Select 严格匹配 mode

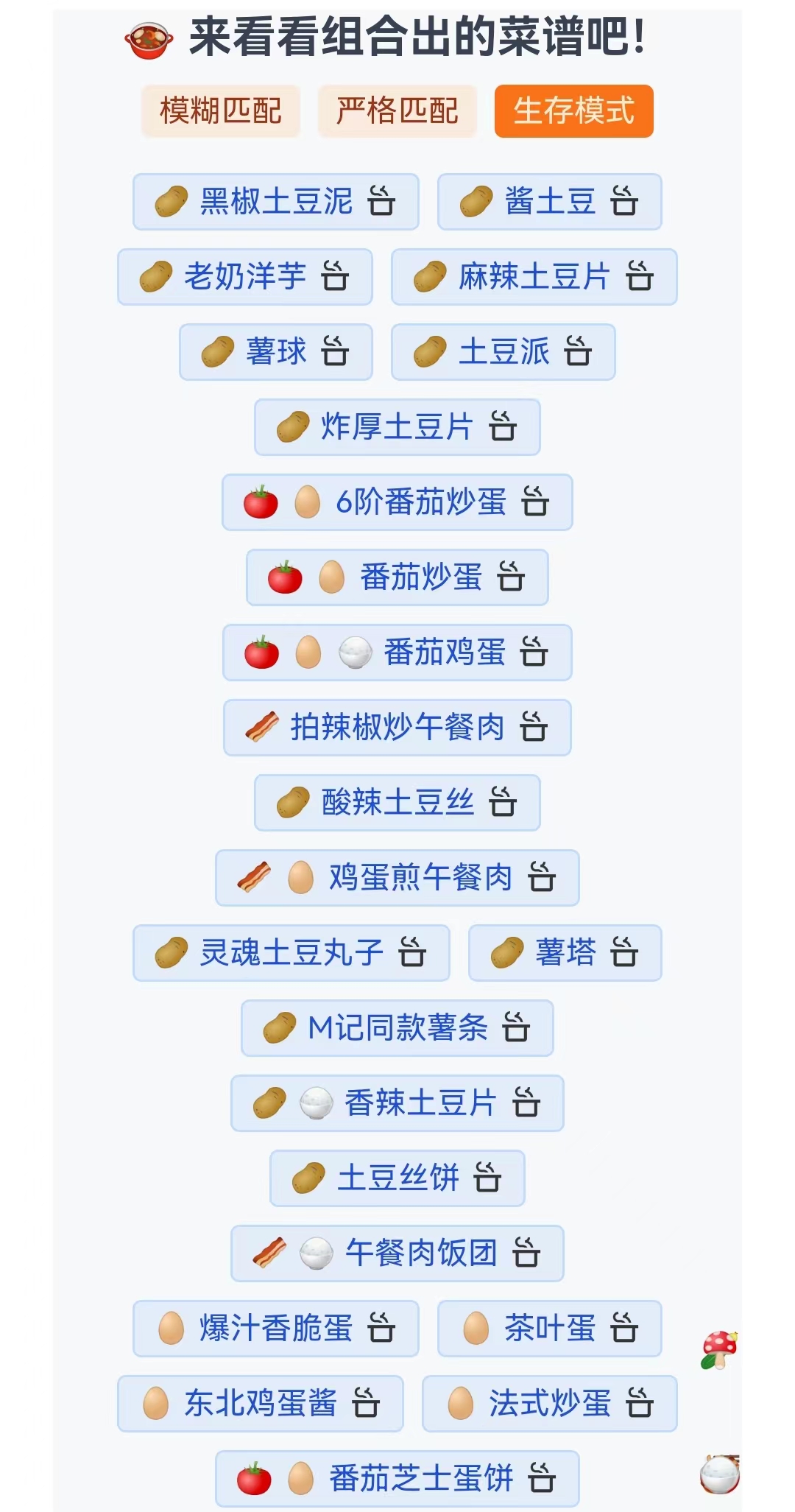click(397, 111)
